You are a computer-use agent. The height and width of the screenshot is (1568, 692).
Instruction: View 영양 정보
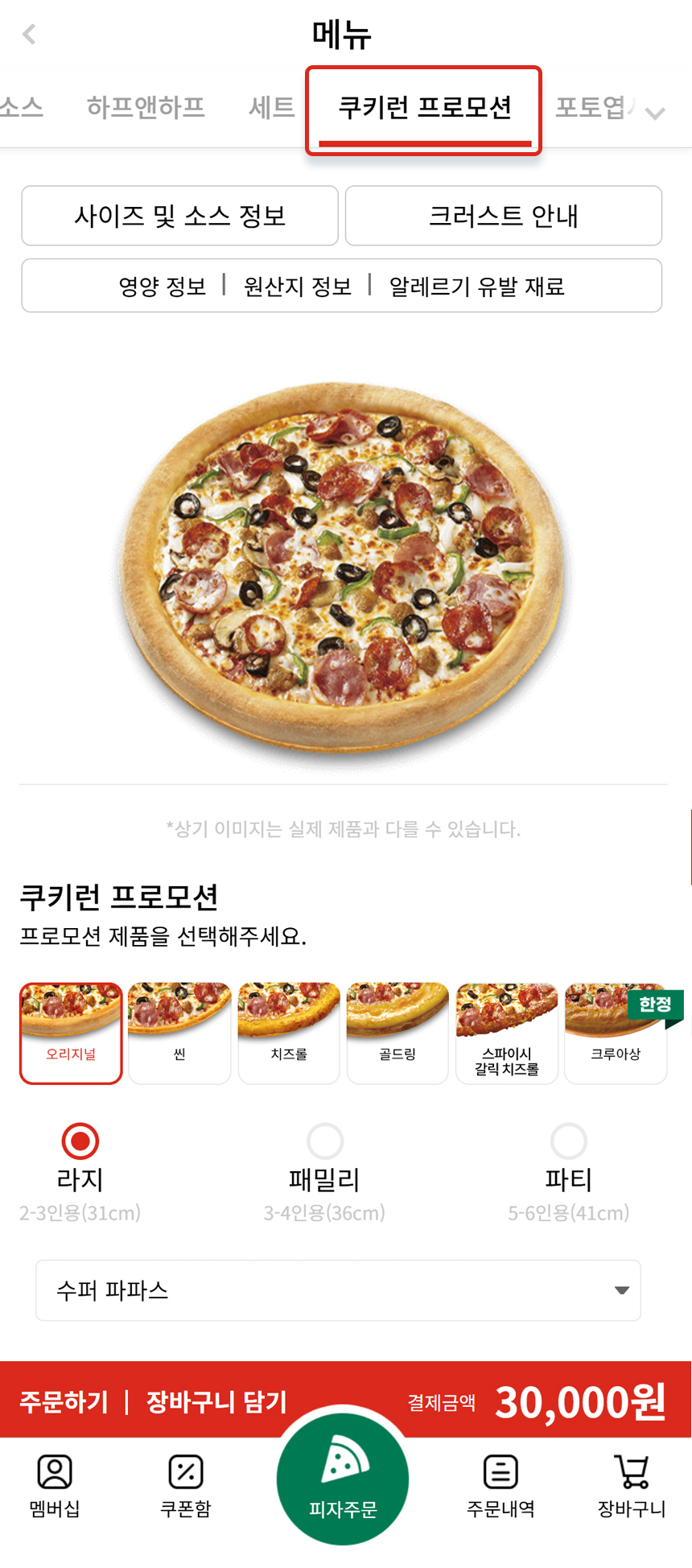coord(163,286)
